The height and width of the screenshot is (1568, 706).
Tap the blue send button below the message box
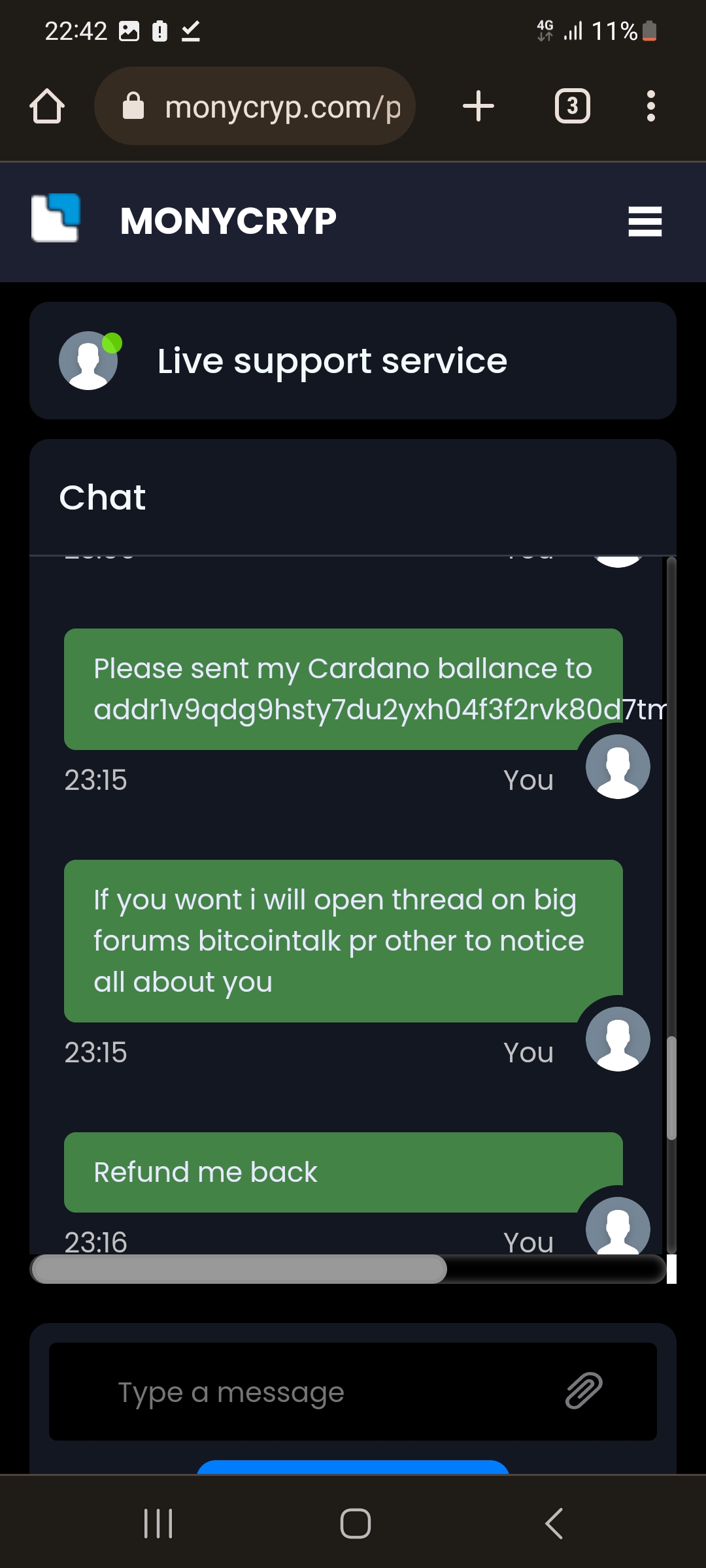pyautogui.click(x=353, y=1467)
